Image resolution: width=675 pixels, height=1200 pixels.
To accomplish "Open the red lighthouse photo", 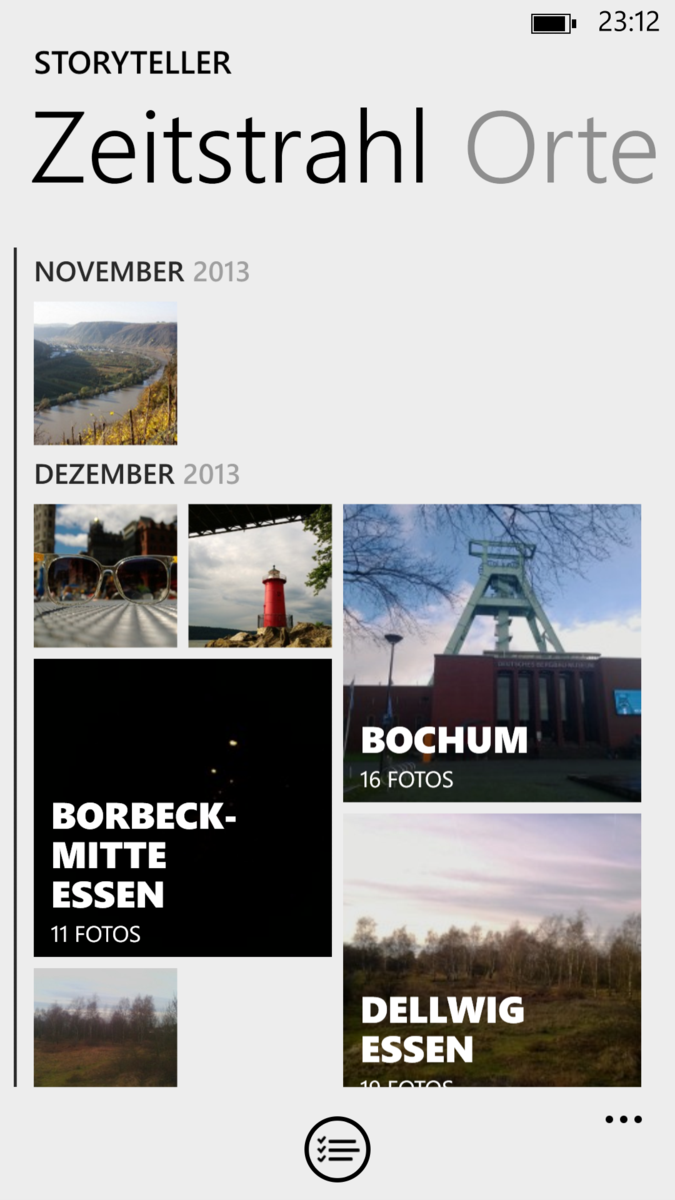I will tap(260, 575).
